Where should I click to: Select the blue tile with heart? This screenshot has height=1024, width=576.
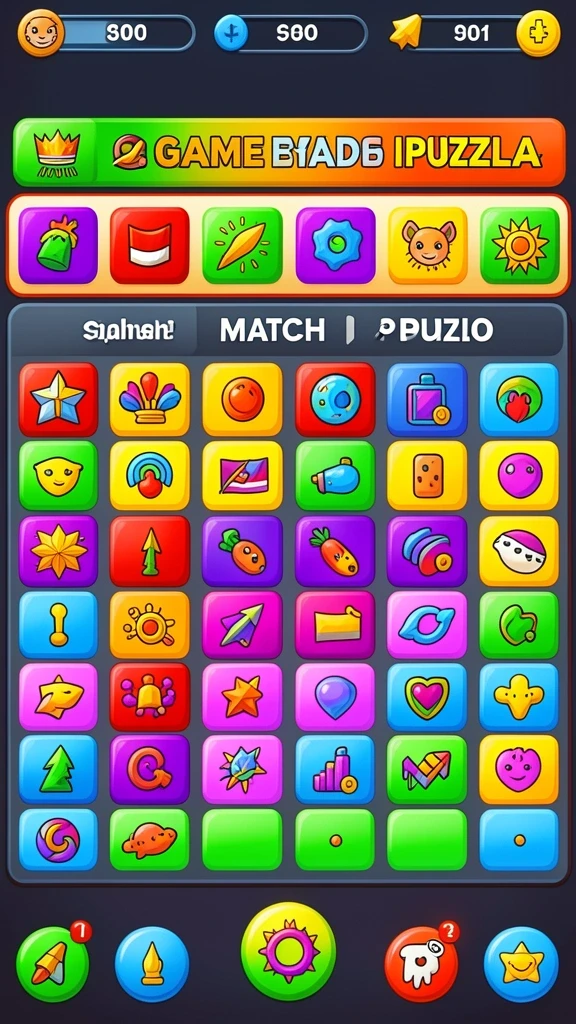click(427, 697)
